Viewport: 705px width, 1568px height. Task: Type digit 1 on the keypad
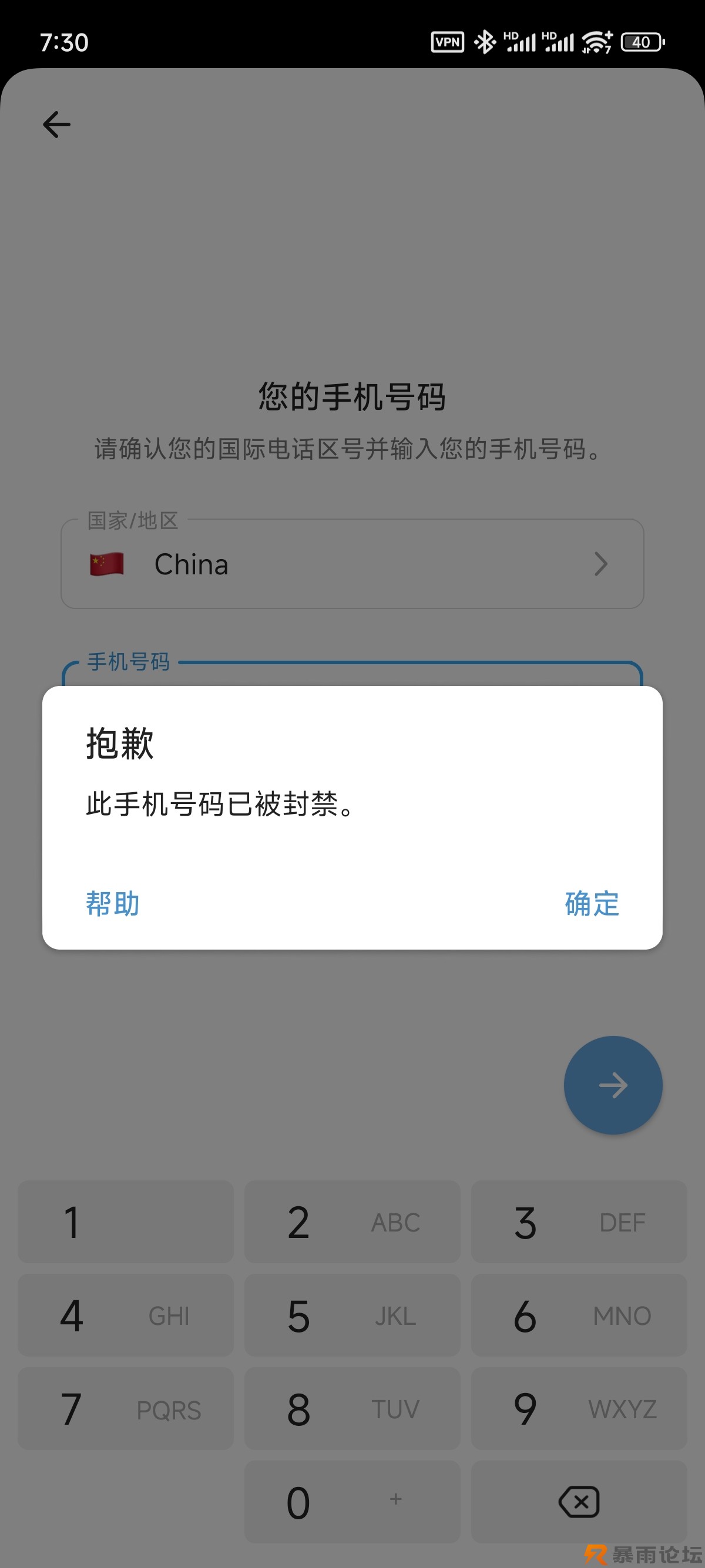pos(125,1222)
